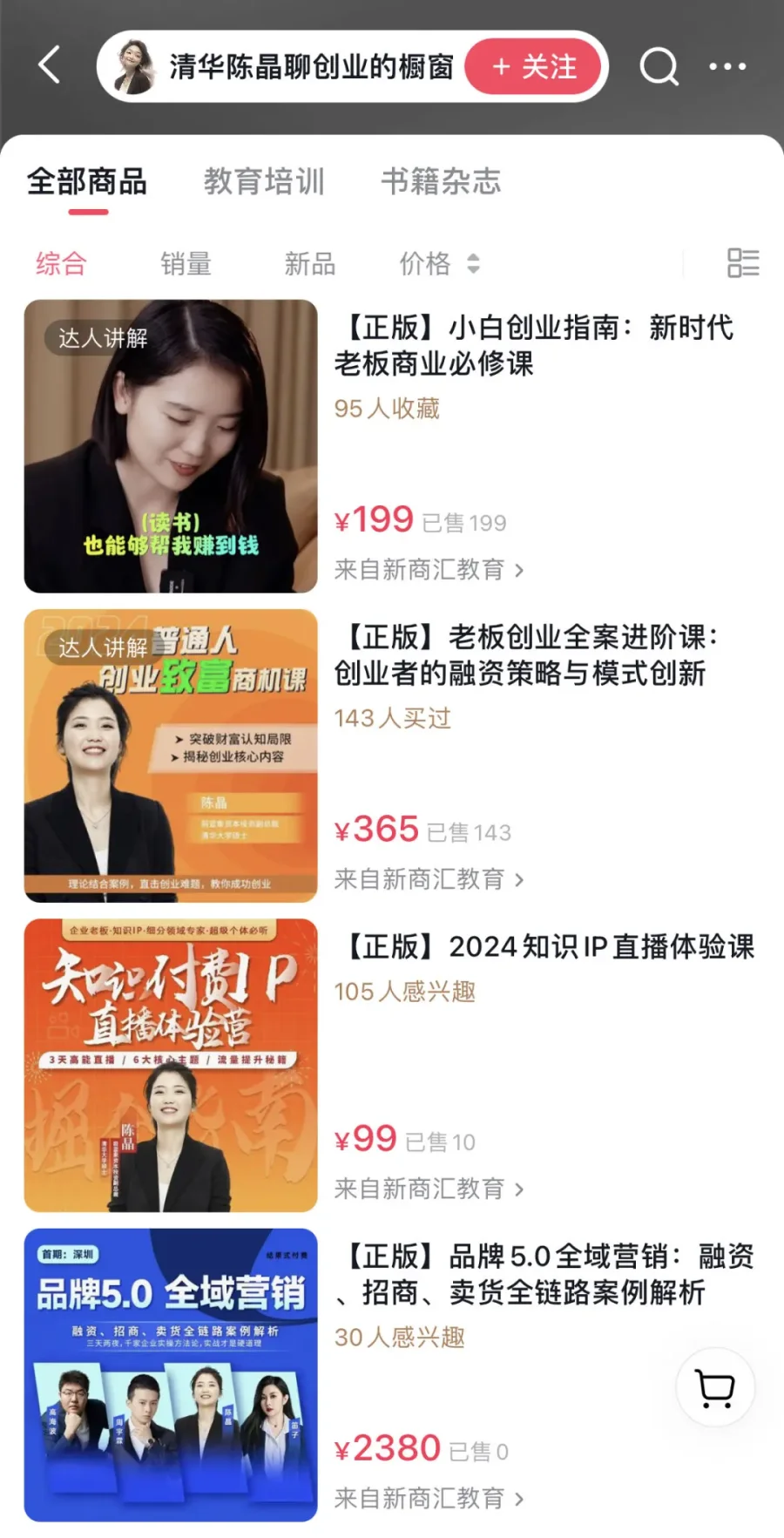Go back using the top-left arrow

(50, 65)
